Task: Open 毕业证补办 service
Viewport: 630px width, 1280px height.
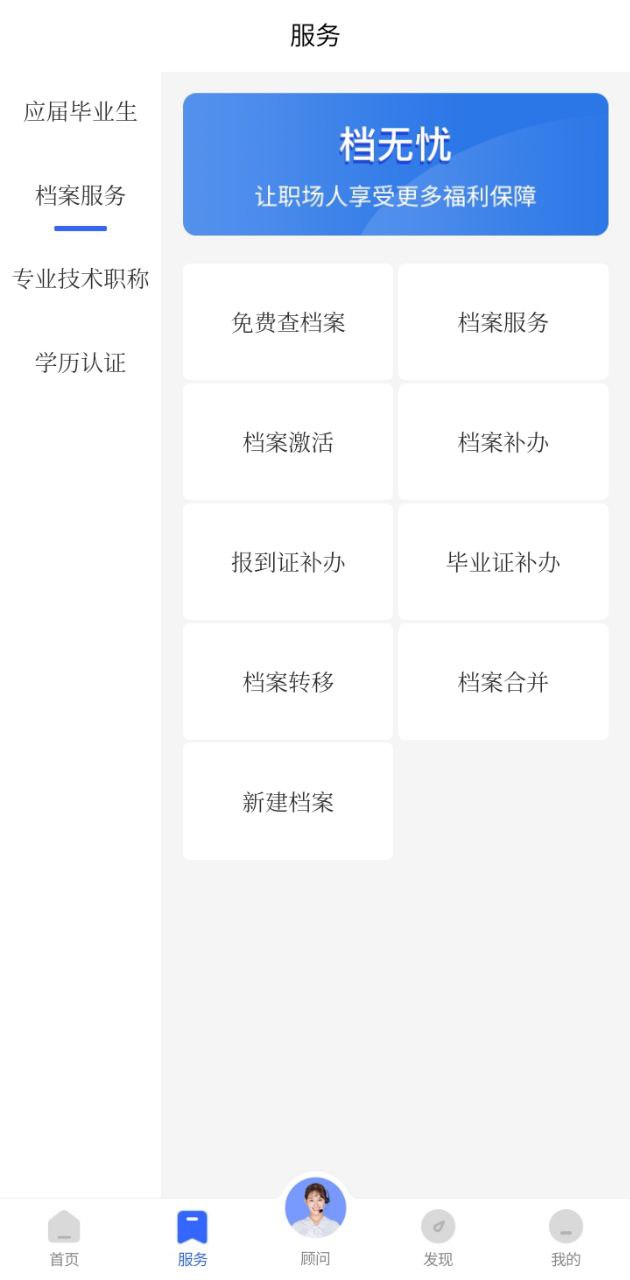Action: click(x=503, y=562)
